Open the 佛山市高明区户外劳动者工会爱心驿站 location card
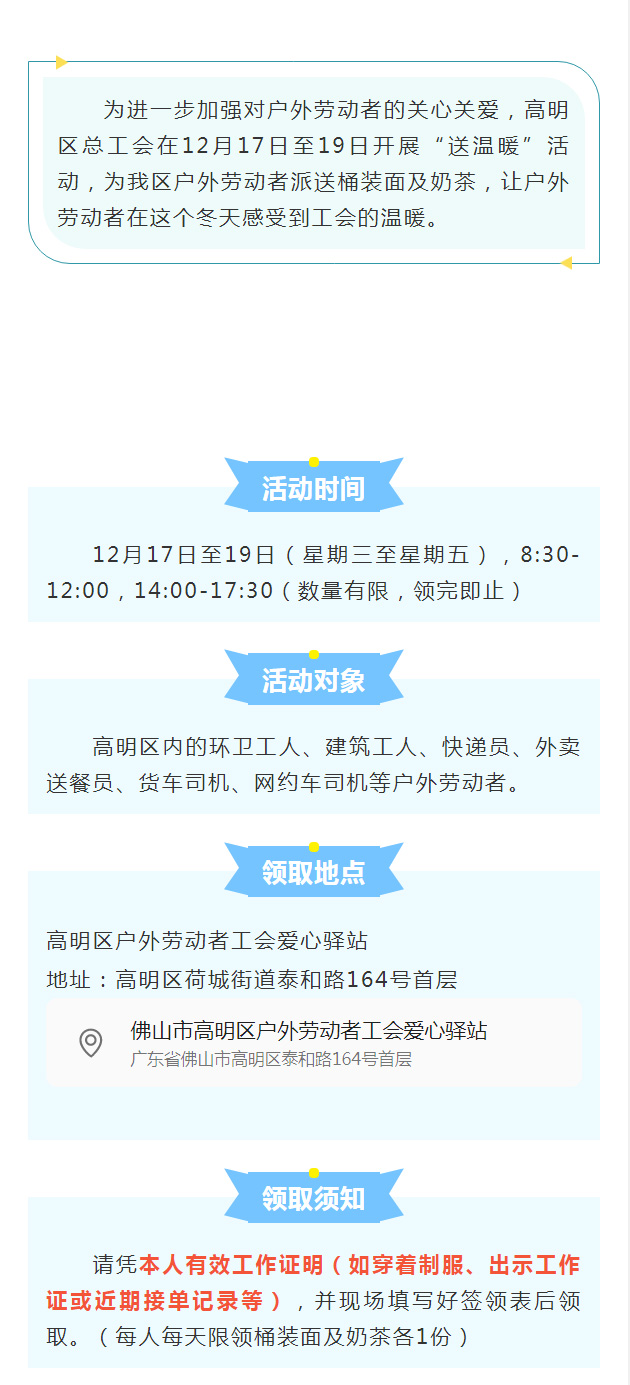The image size is (630, 1385). point(312,1042)
